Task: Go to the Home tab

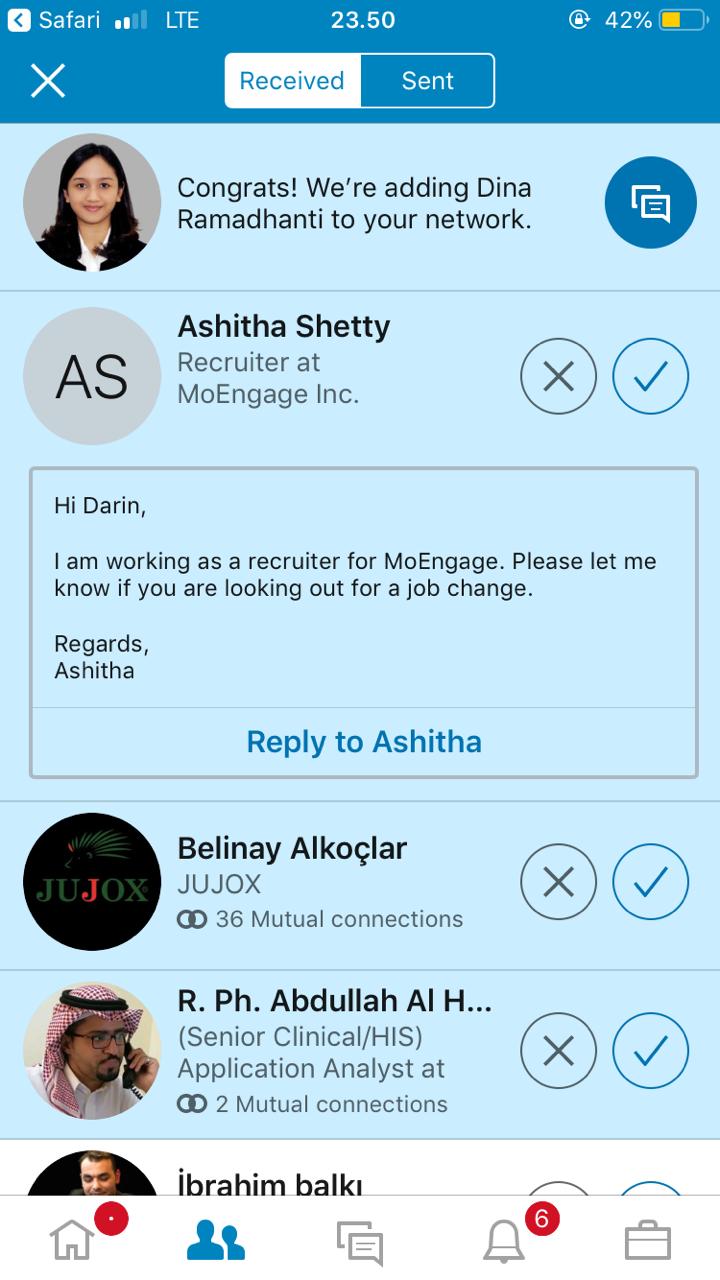Action: click(72, 1240)
